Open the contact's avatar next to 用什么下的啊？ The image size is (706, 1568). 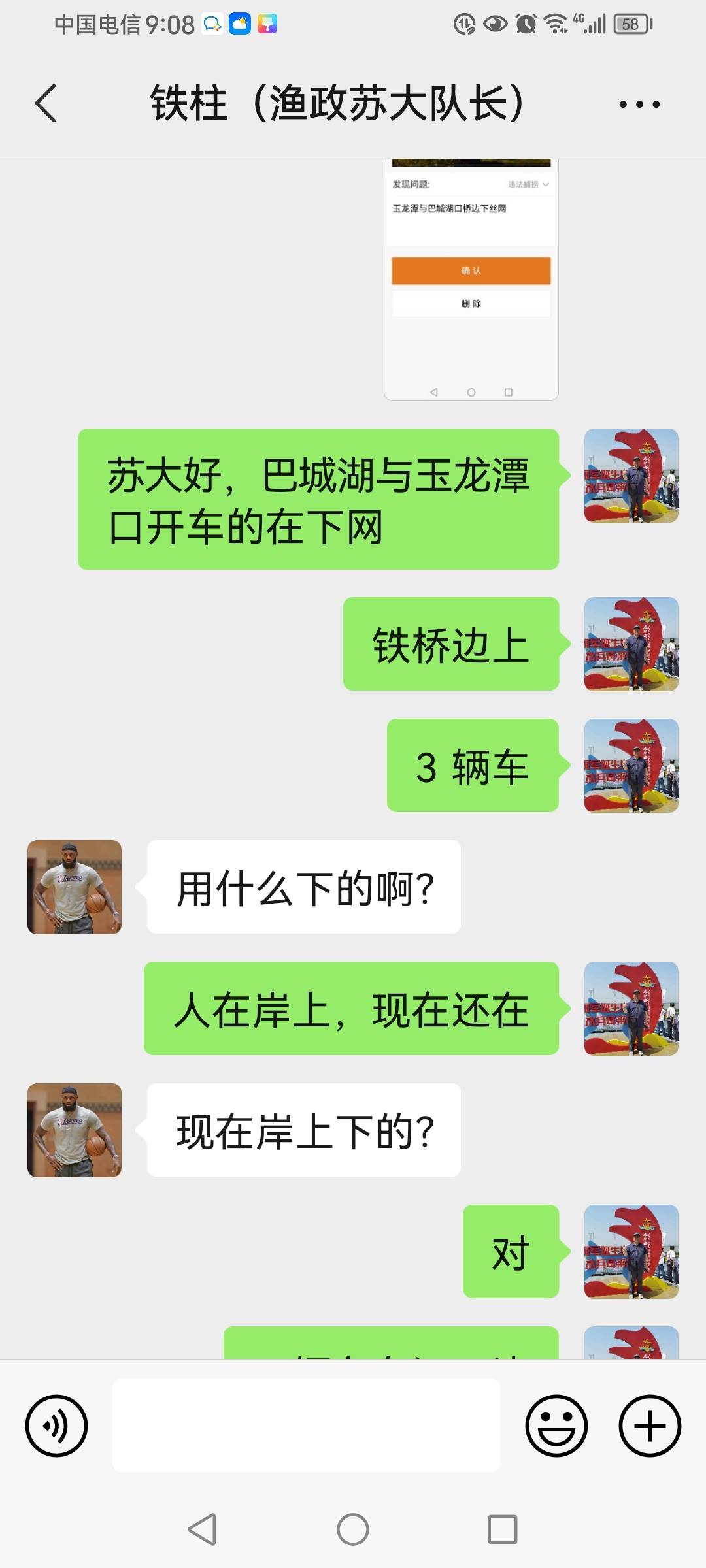(75, 887)
